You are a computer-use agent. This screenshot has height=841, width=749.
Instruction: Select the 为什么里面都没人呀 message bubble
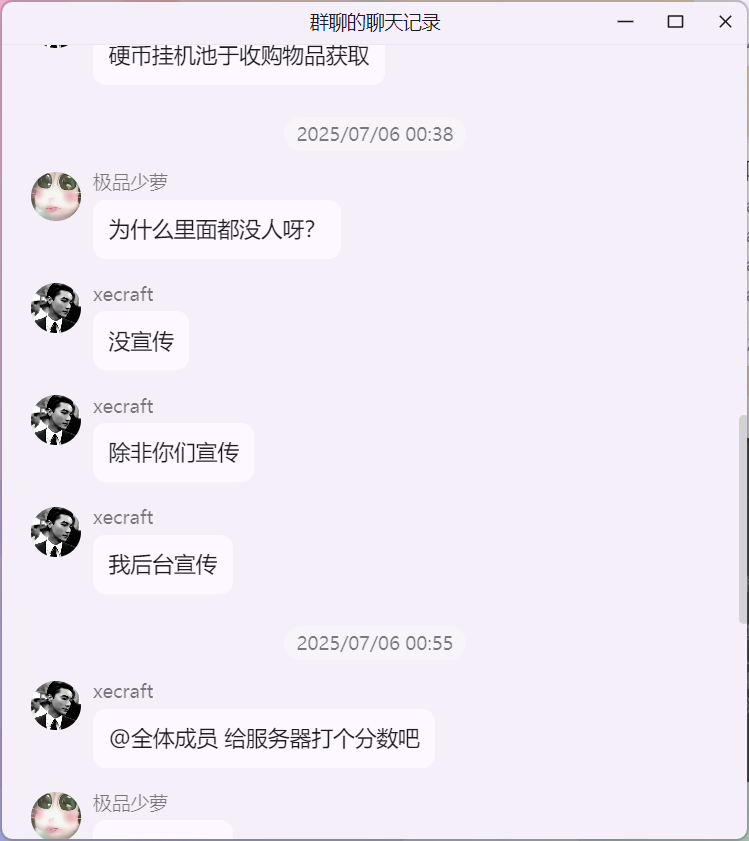click(217, 230)
